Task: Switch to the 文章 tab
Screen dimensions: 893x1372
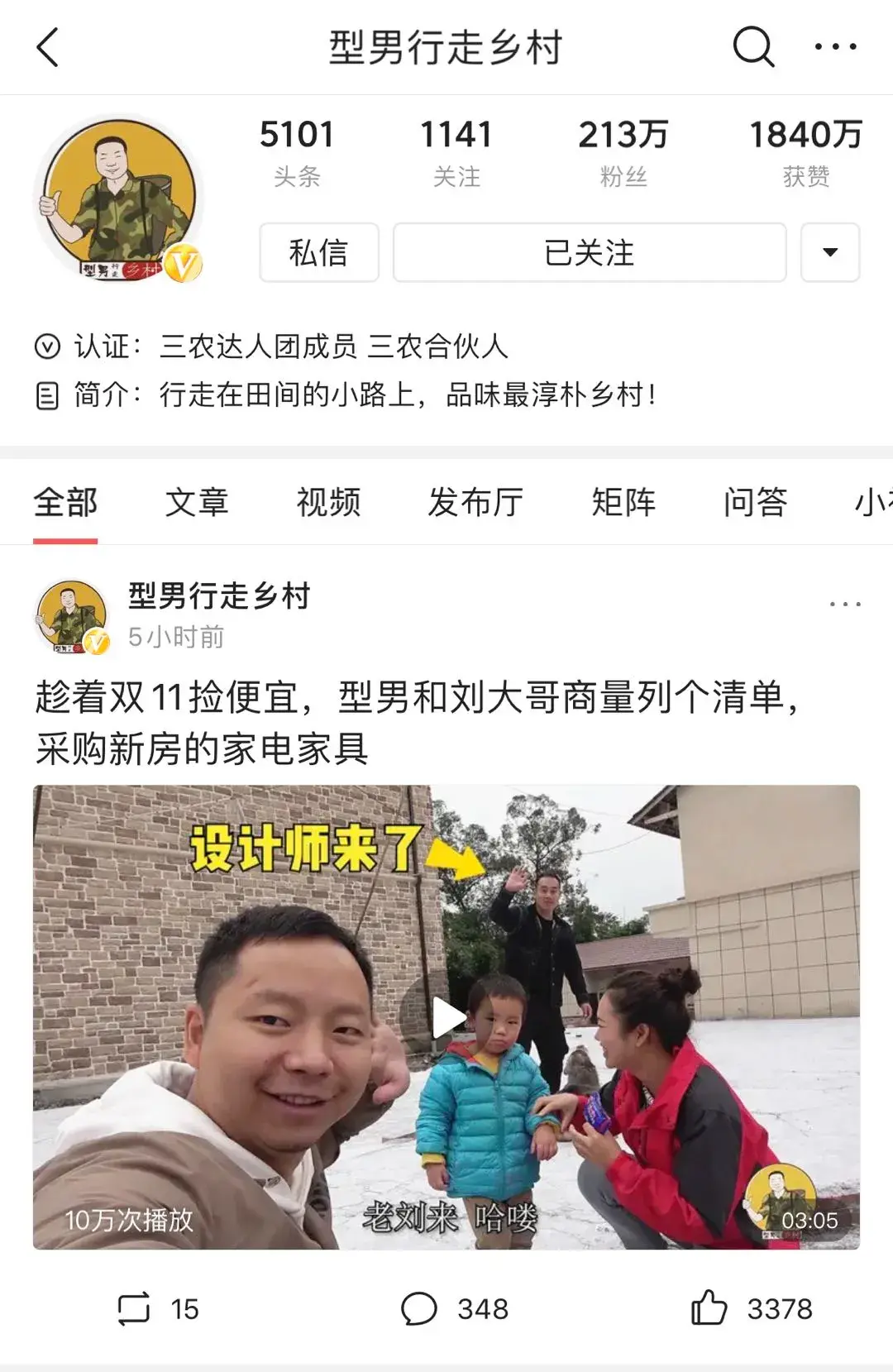Action: coord(197,502)
